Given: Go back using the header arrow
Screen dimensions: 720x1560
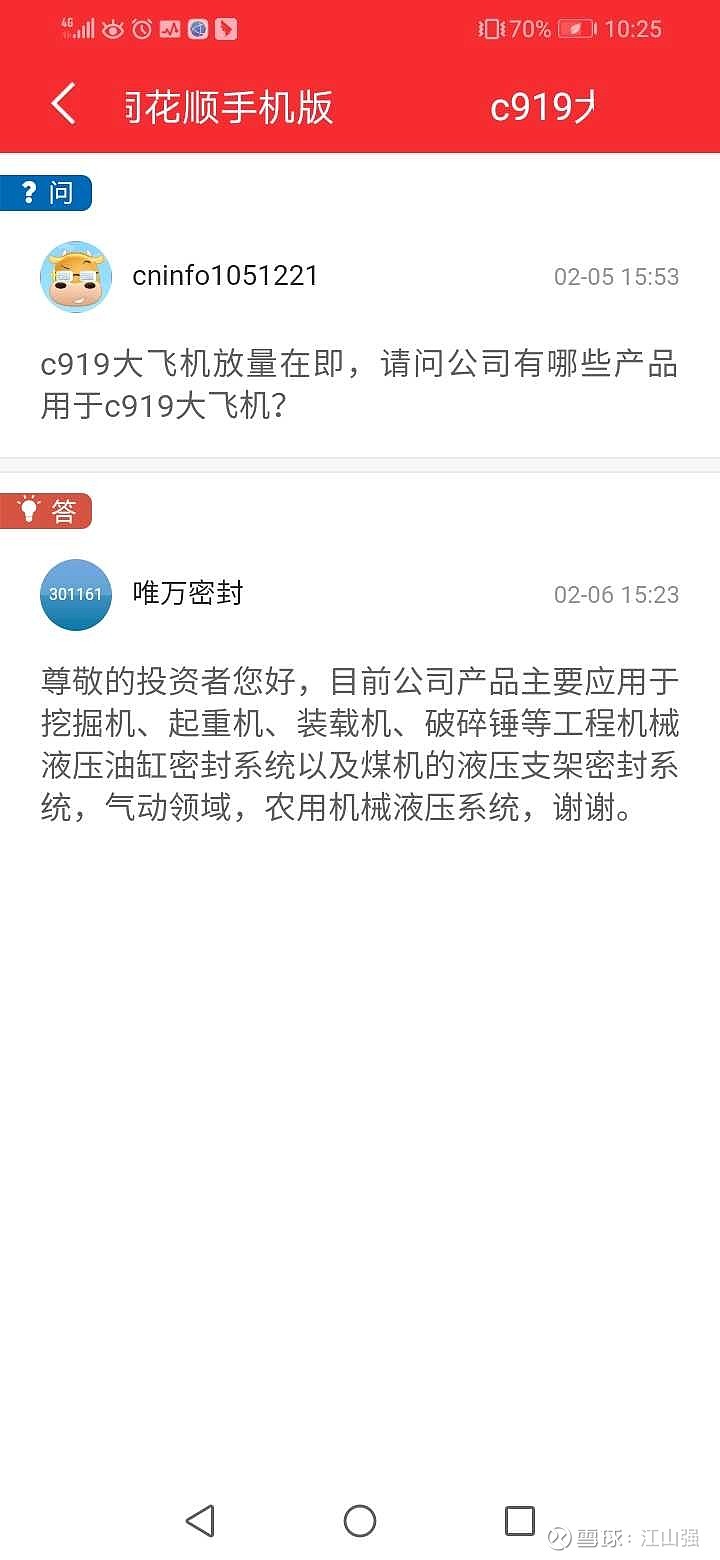Looking at the screenshot, I should [x=64, y=104].
